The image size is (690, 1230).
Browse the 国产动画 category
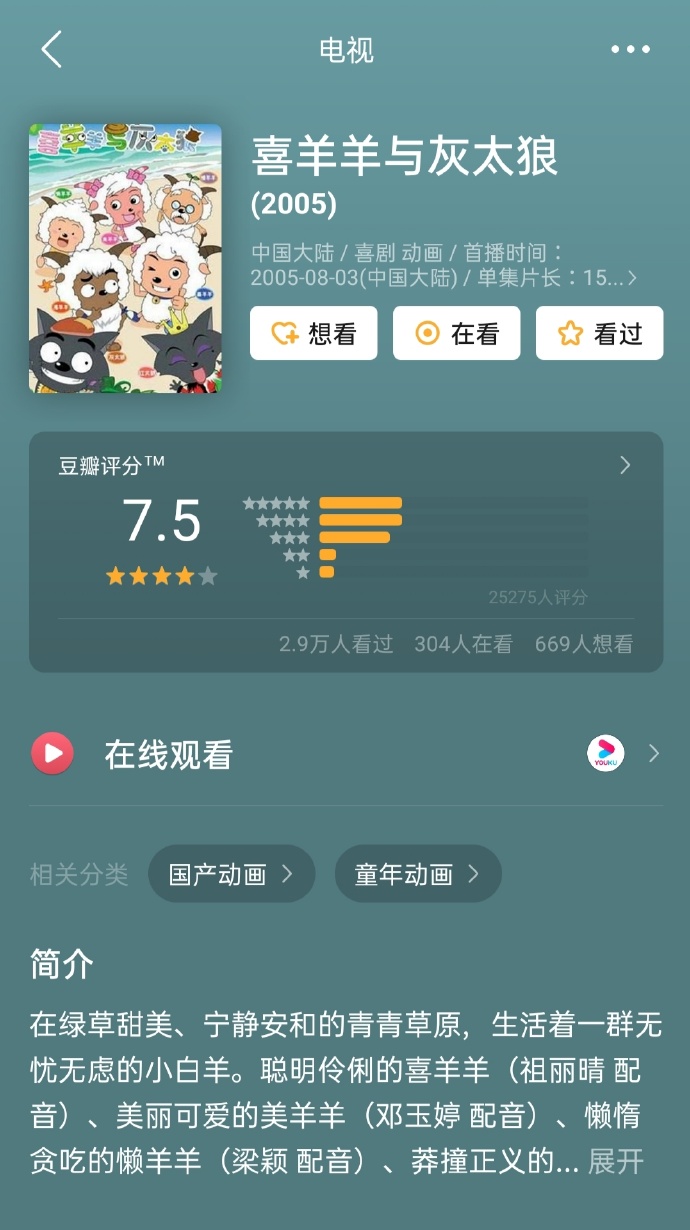pyautogui.click(x=231, y=874)
